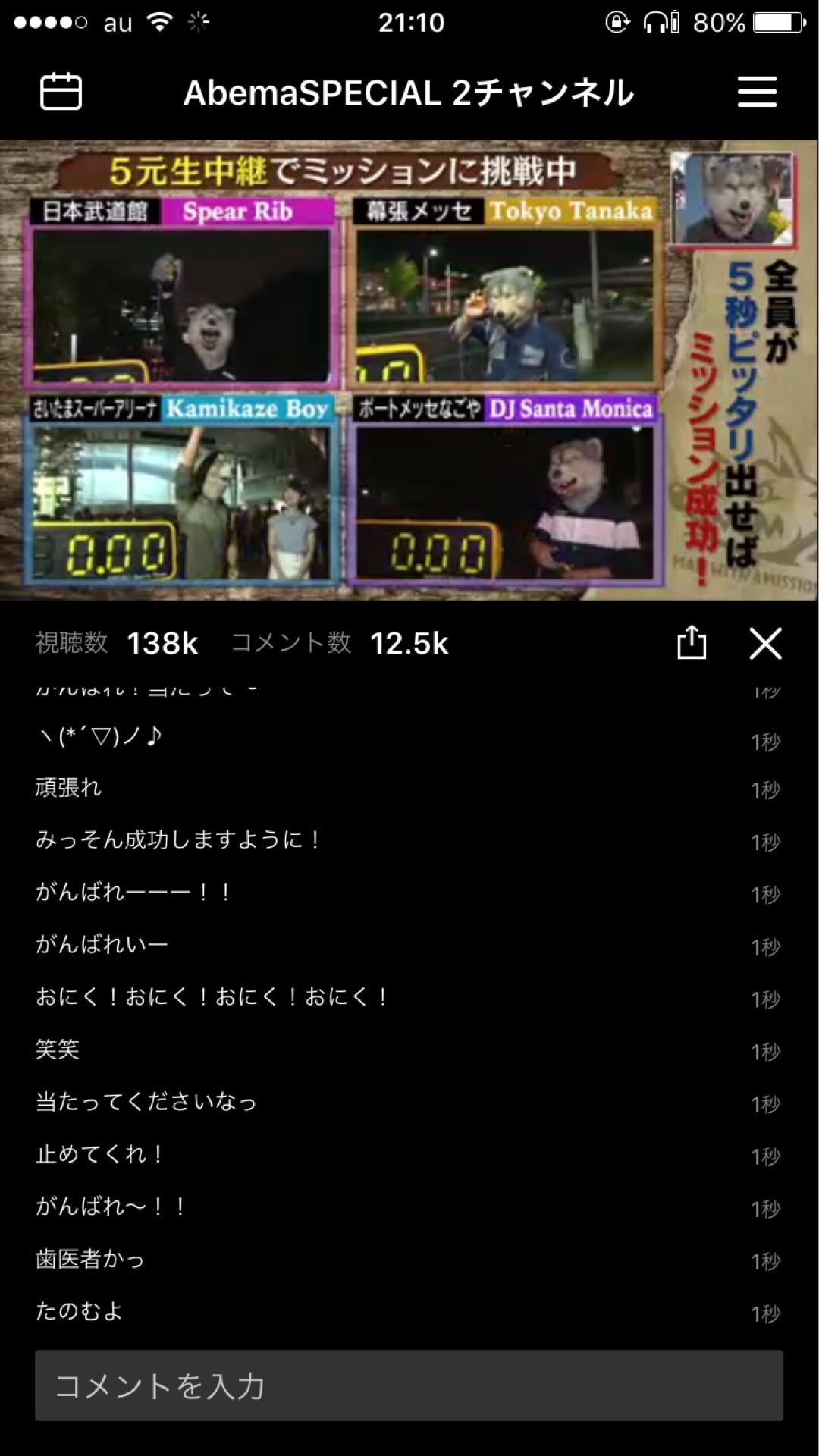Open the program schedule calendar icon
This screenshot has width=819, height=1456.
tap(61, 92)
